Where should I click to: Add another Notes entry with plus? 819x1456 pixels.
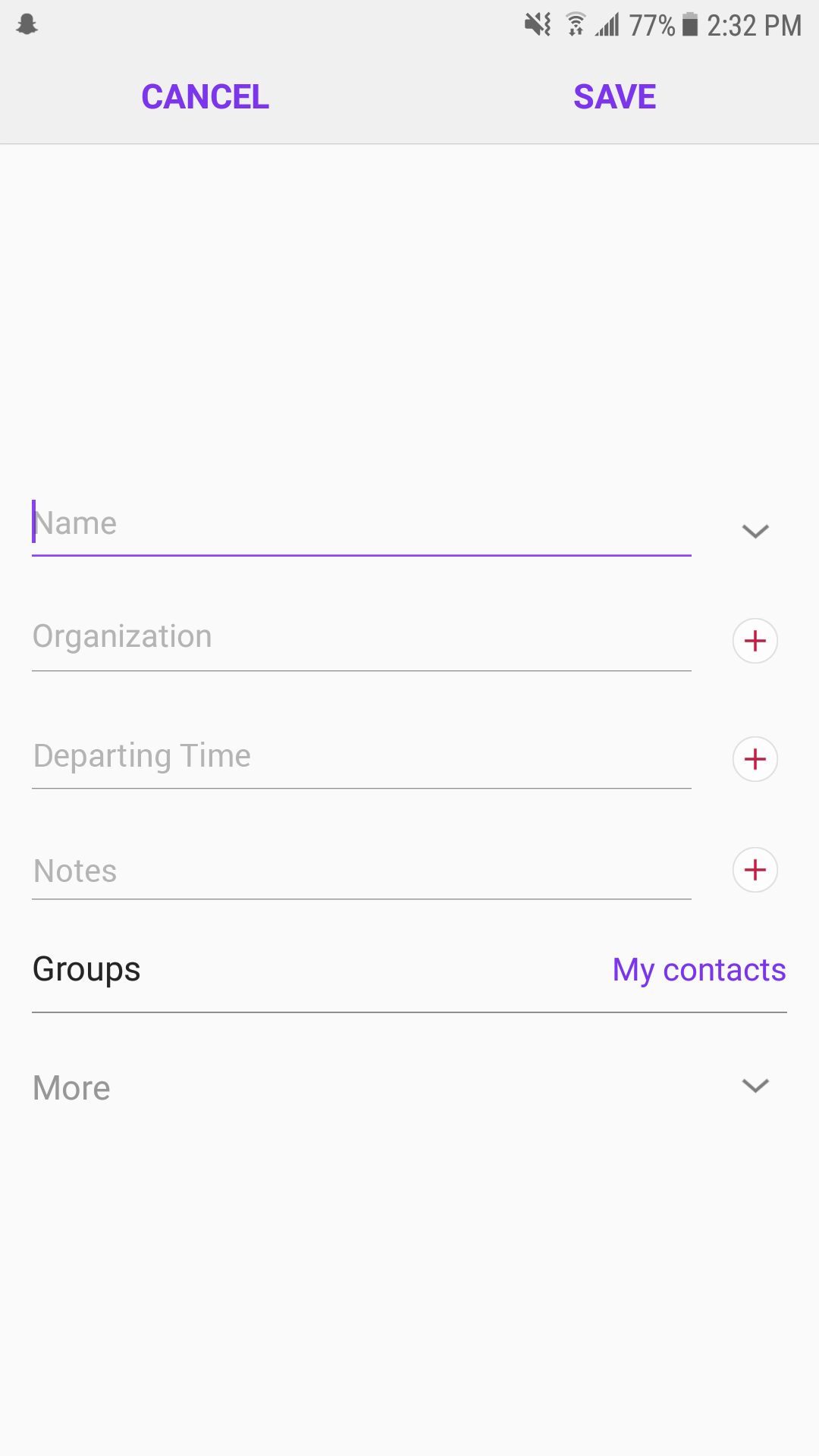755,870
